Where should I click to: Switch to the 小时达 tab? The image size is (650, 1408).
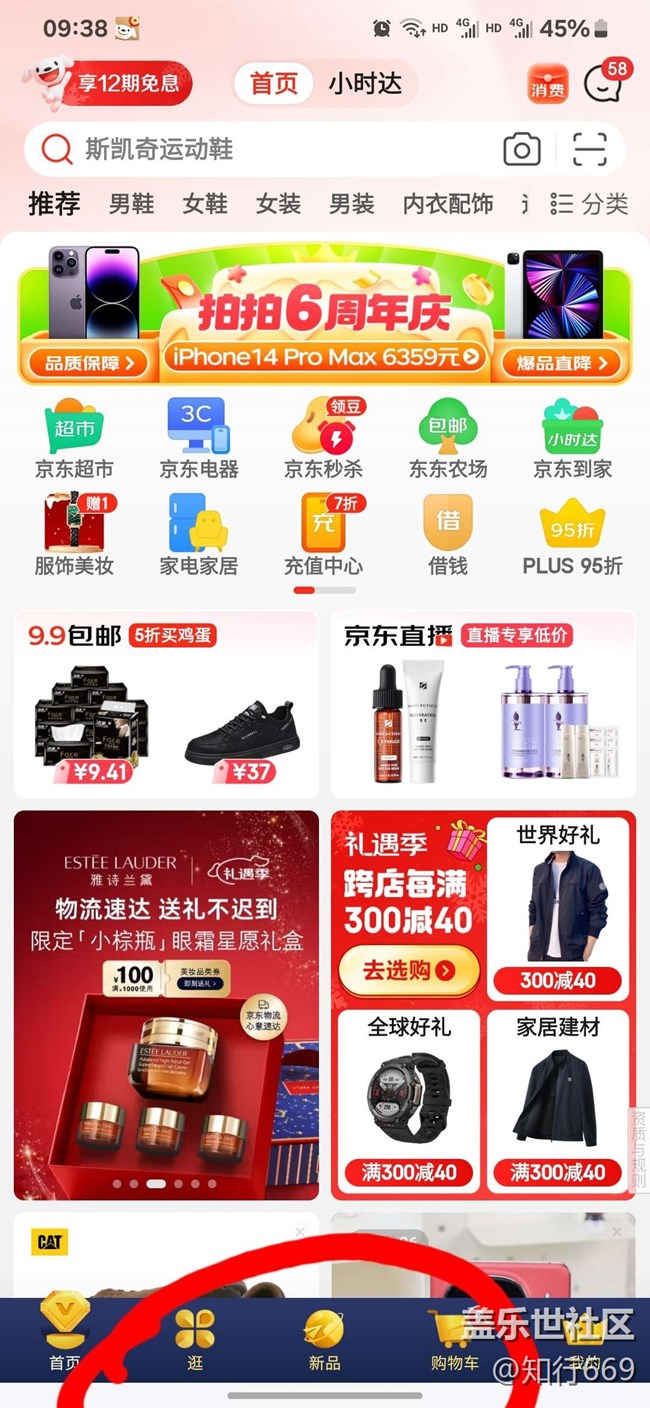tap(365, 83)
